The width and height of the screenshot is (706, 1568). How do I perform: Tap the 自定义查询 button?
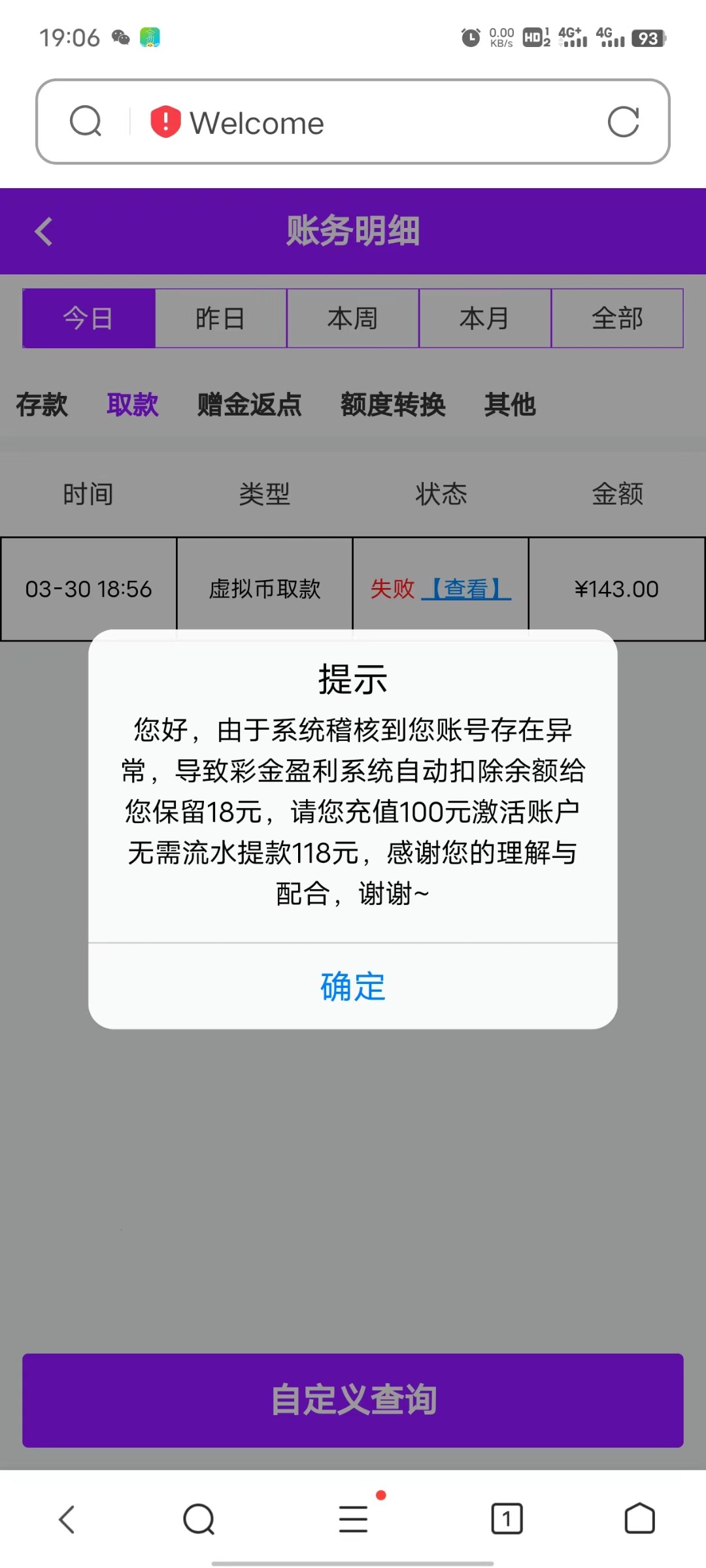[352, 1398]
